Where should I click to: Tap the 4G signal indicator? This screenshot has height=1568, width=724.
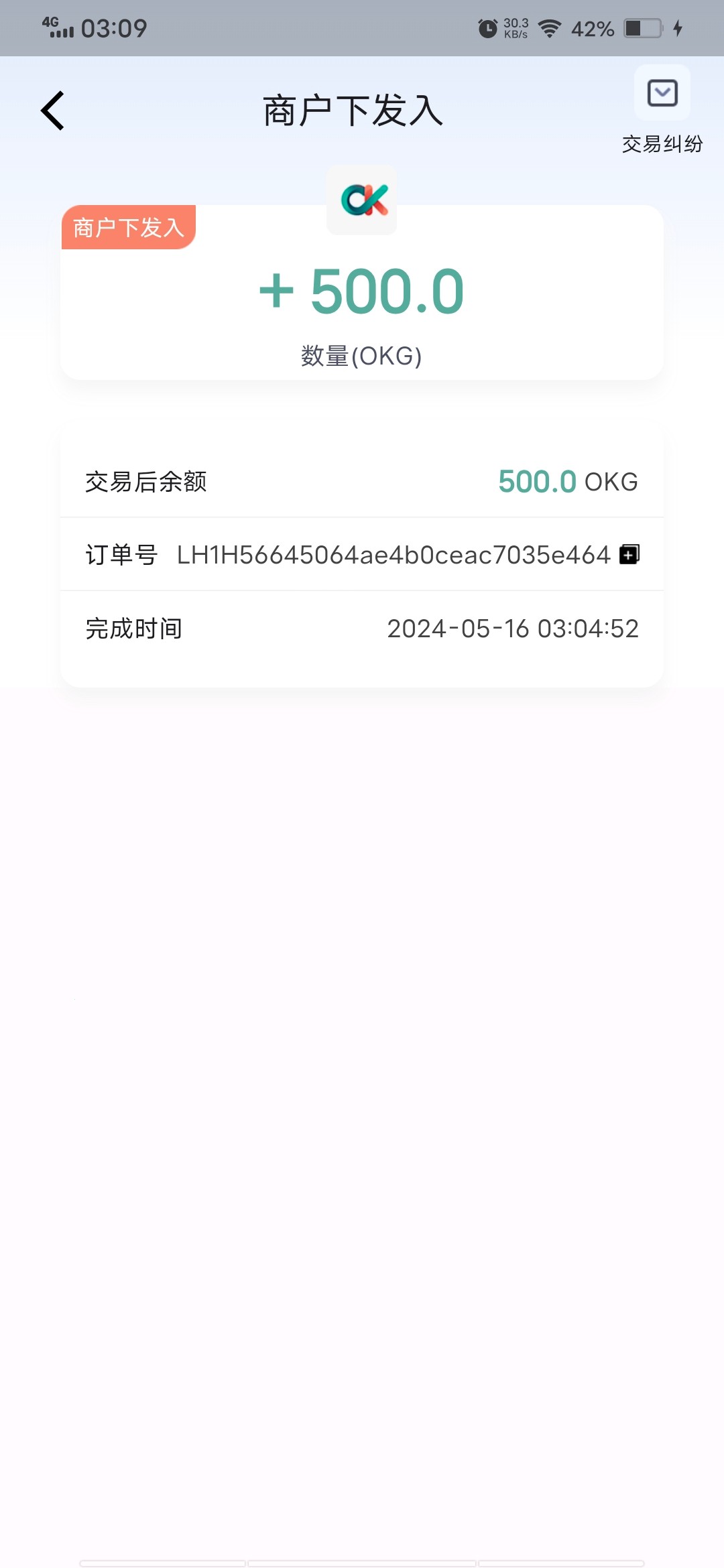[x=57, y=27]
